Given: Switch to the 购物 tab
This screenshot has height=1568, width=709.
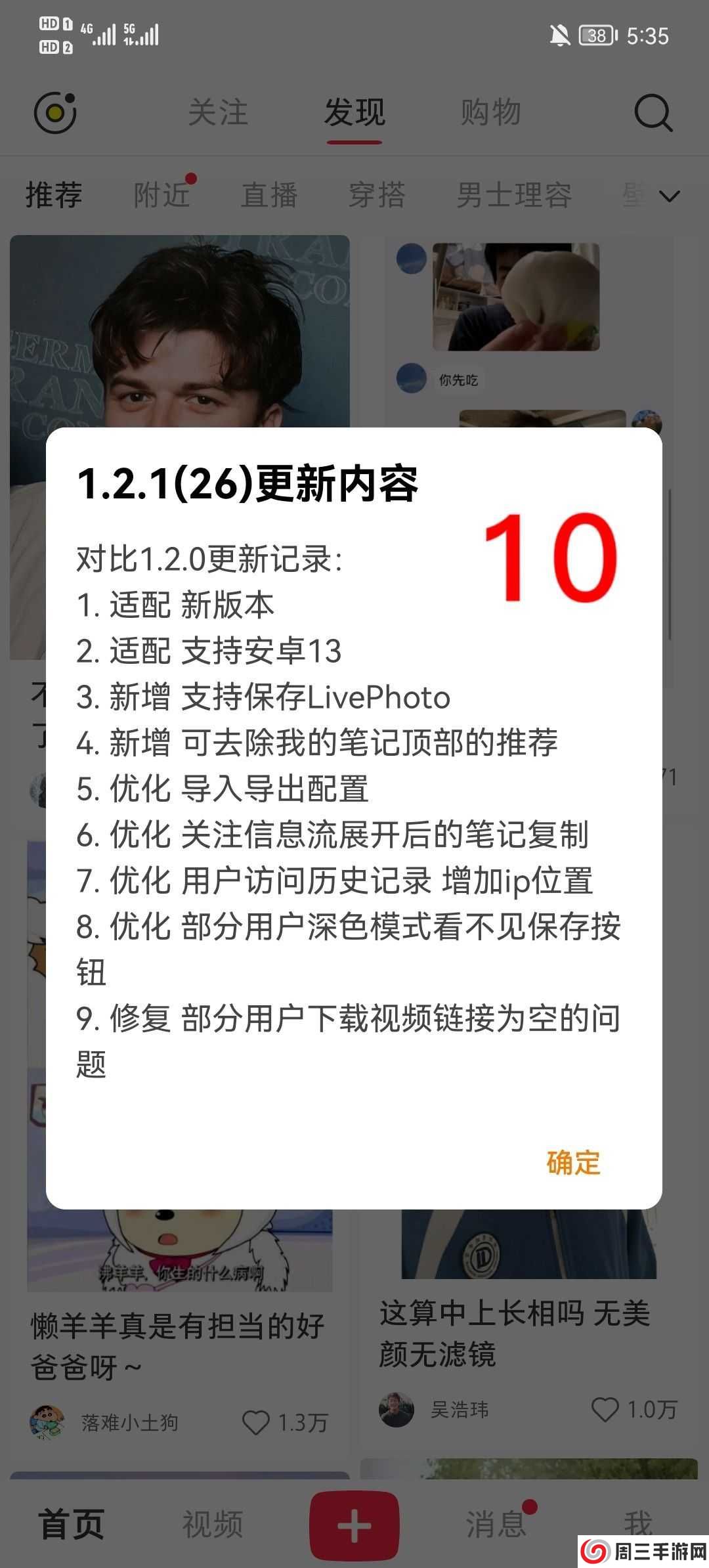Looking at the screenshot, I should point(490,113).
